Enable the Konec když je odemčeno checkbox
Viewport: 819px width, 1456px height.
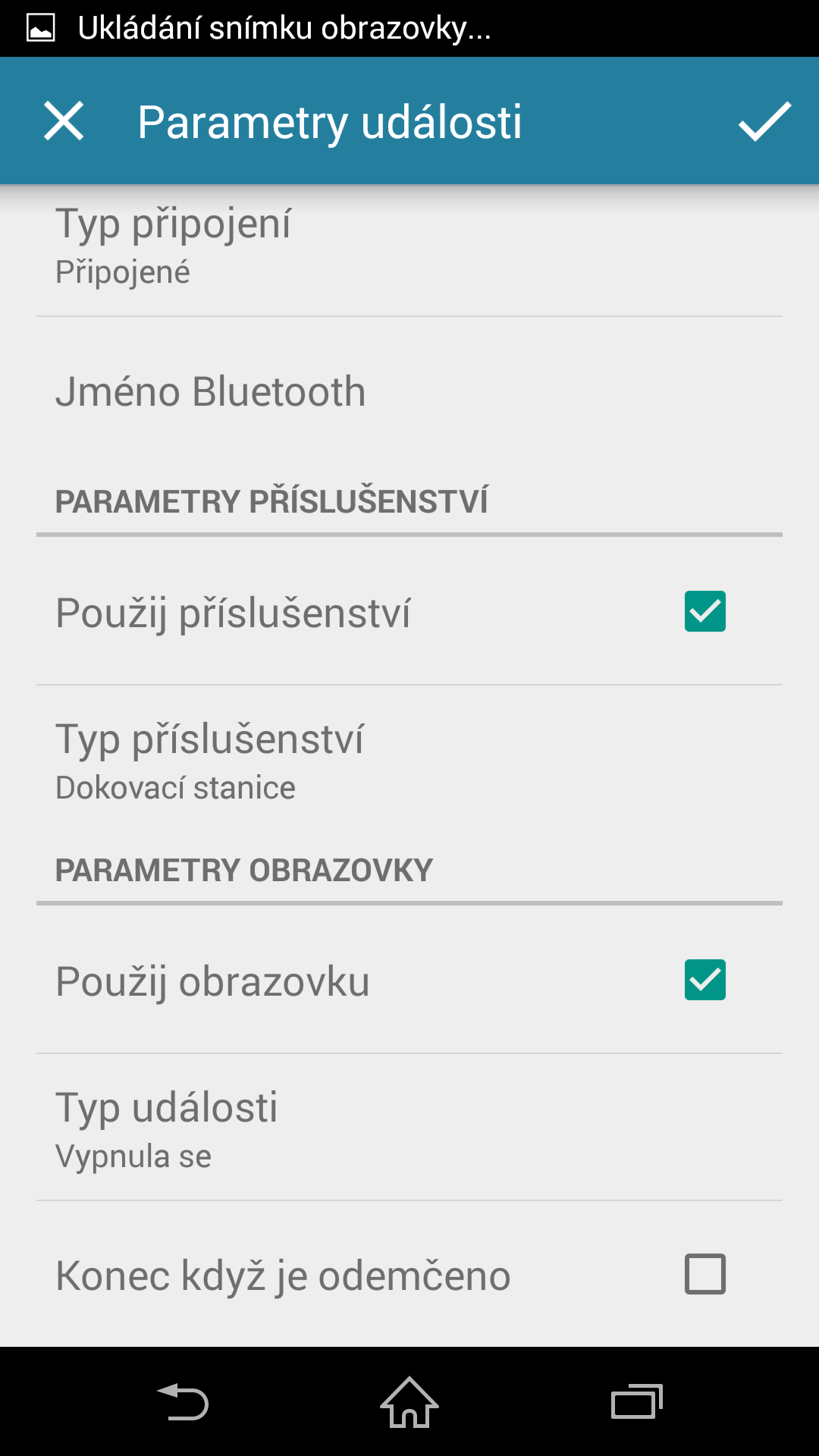pyautogui.click(x=705, y=1274)
